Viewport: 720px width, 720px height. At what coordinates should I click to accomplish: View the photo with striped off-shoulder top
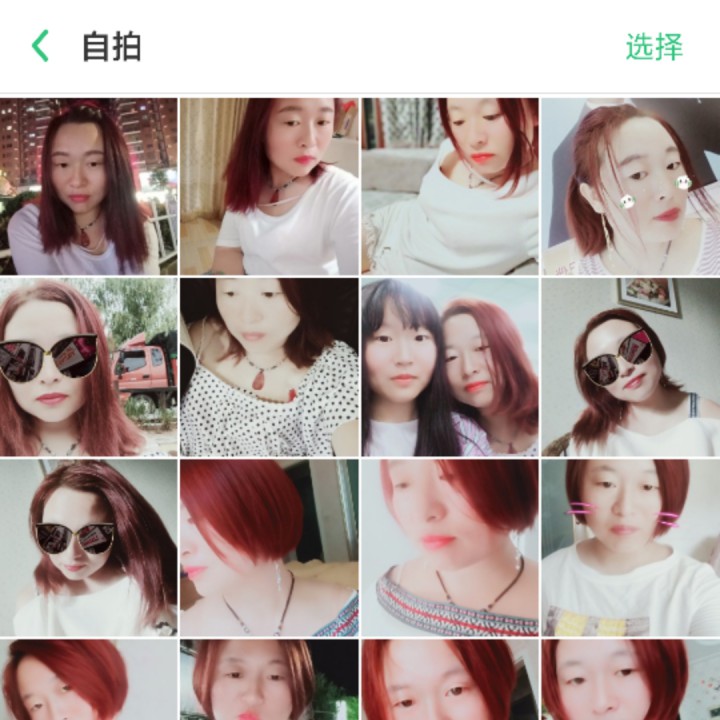click(449, 547)
